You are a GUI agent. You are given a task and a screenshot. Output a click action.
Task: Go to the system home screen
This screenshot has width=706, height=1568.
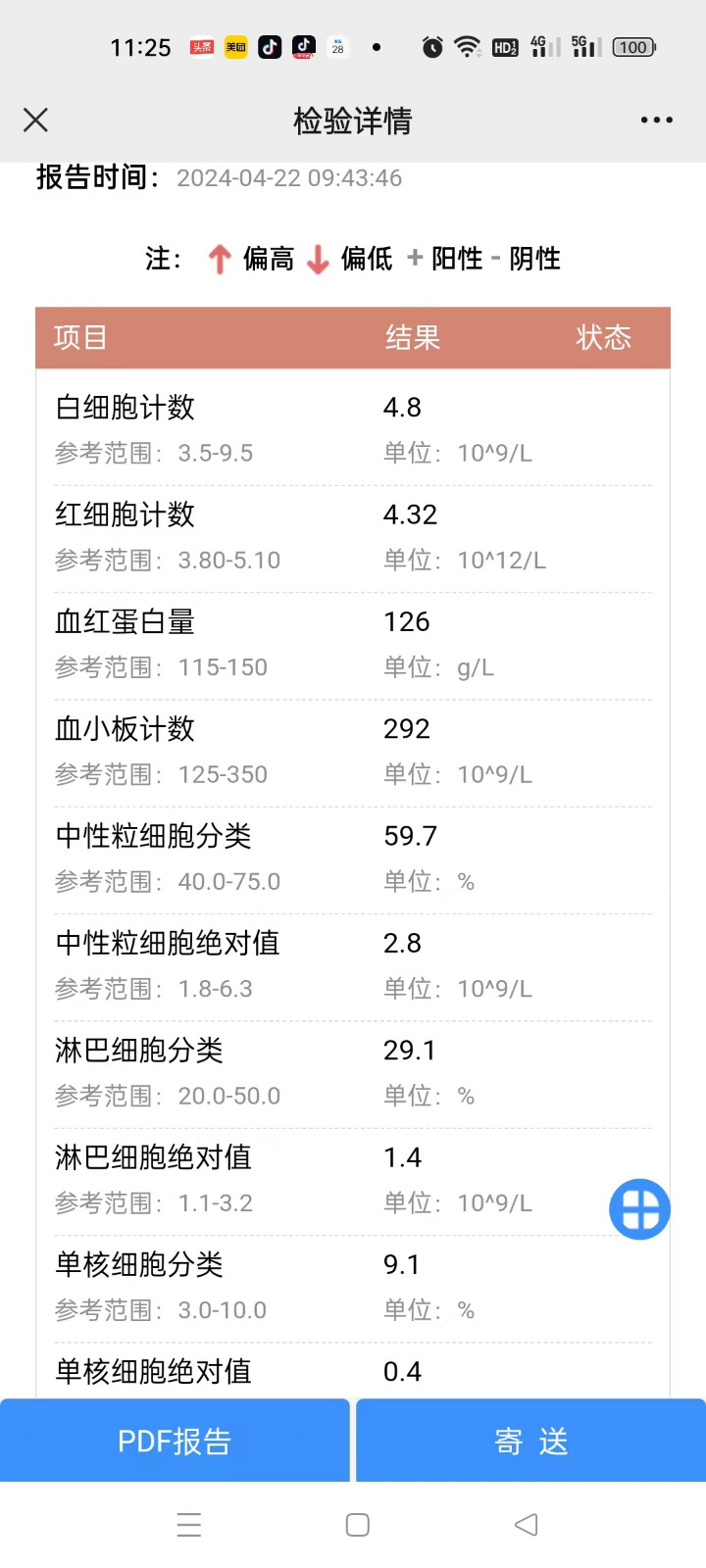pyautogui.click(x=358, y=1525)
